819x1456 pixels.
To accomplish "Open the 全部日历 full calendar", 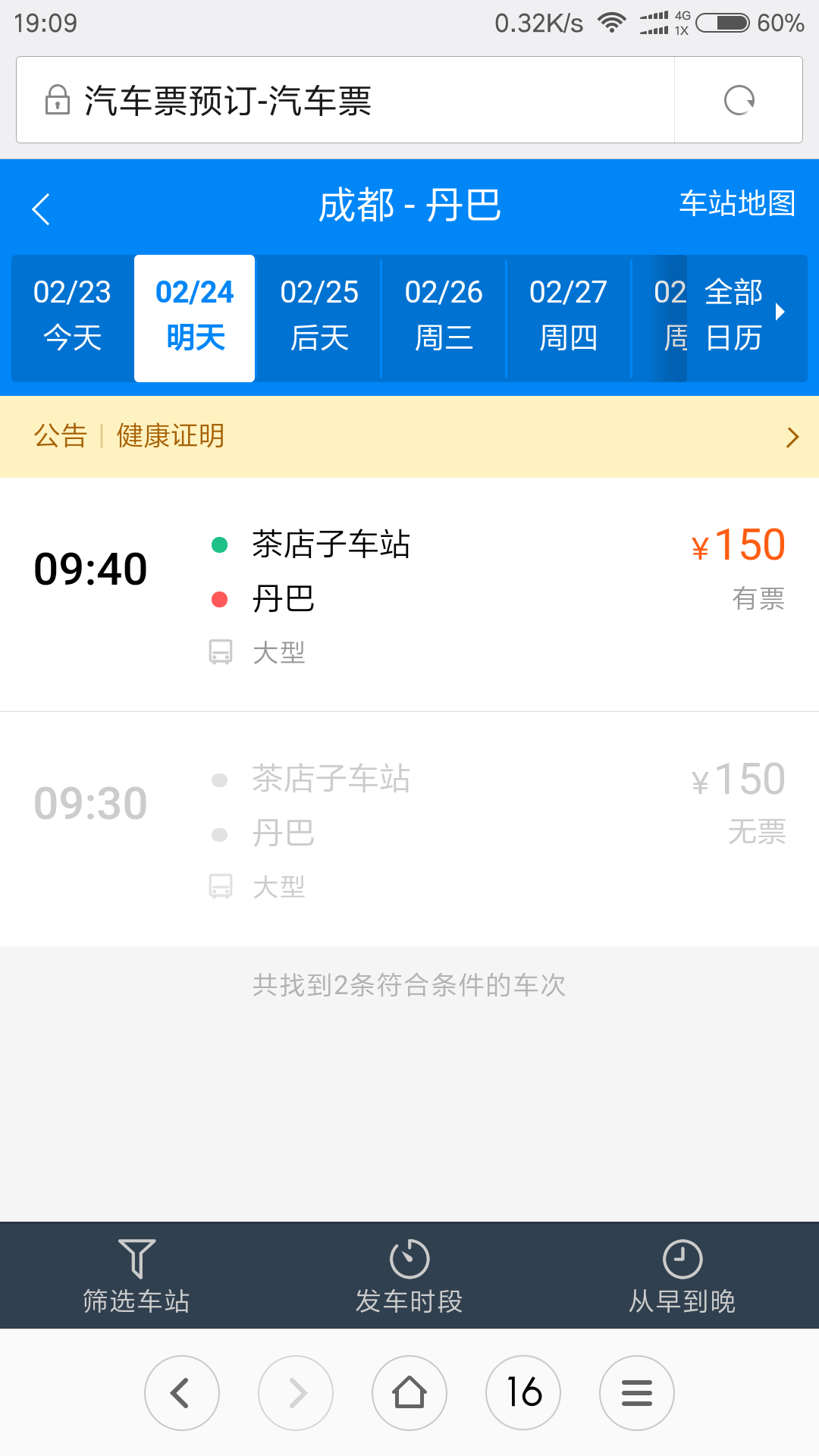I will (744, 316).
